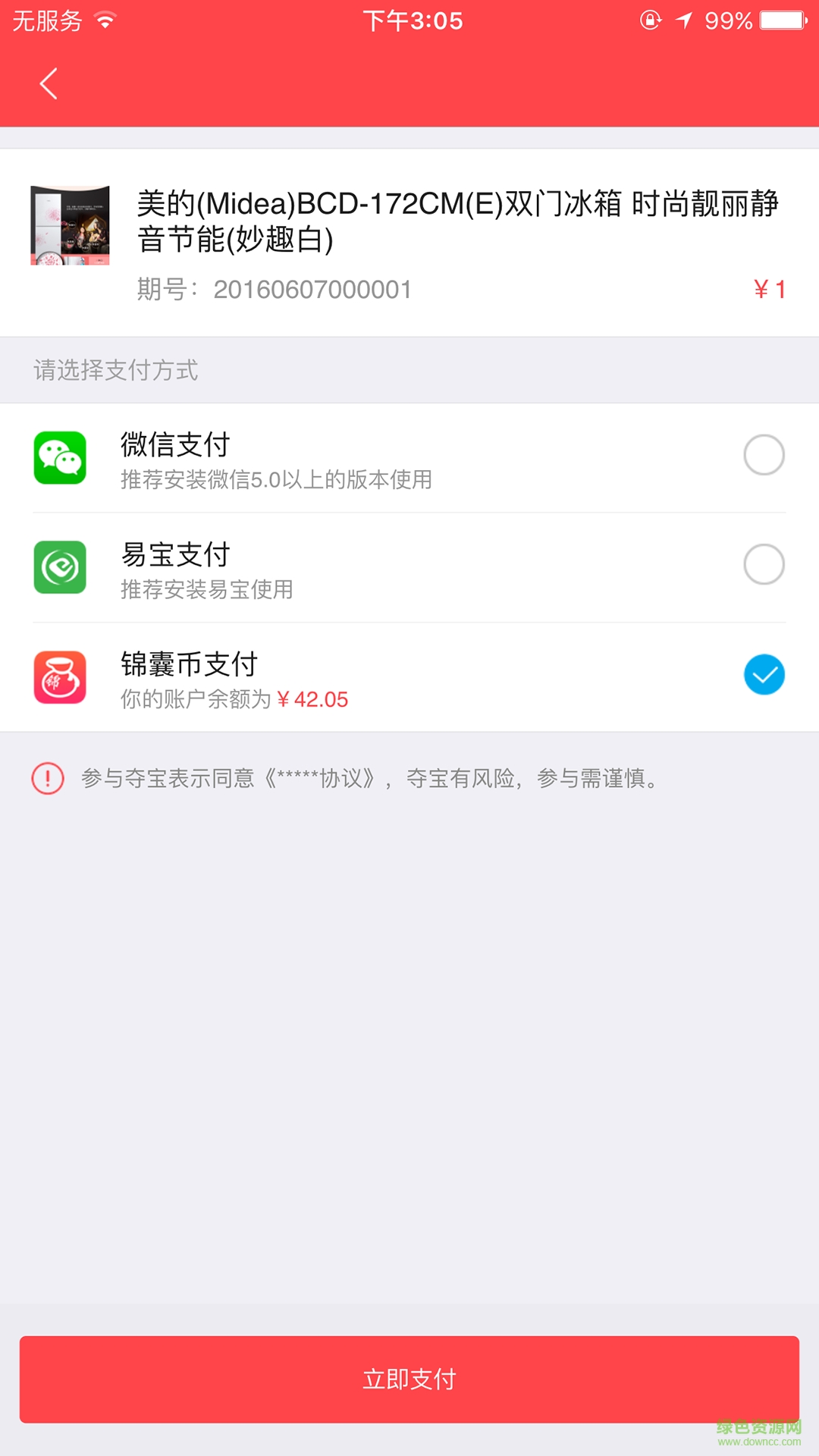The height and width of the screenshot is (1456, 819).
Task: Deselect the 锦囊币支付 blue checkmark
Action: pyautogui.click(x=764, y=674)
